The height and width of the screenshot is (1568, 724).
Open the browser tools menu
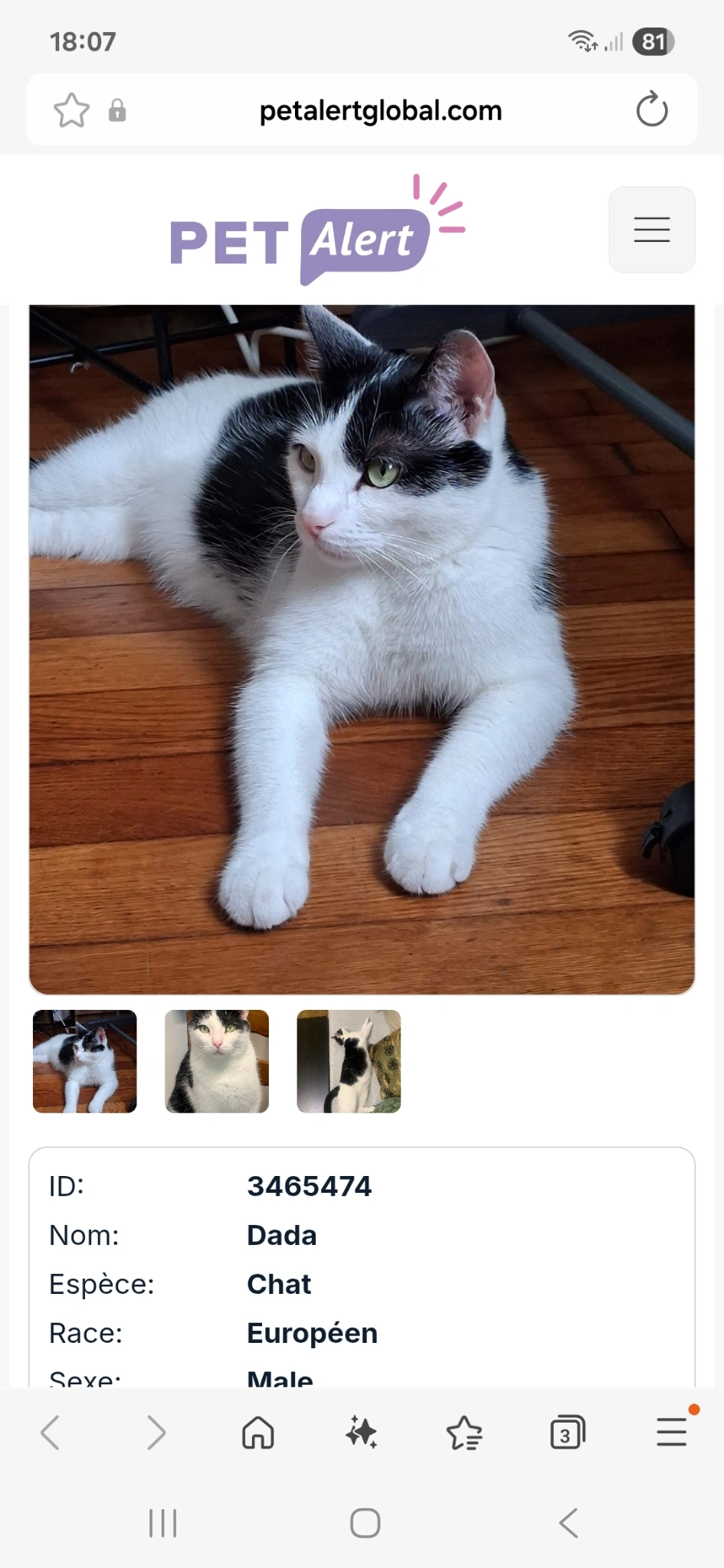(x=671, y=1432)
